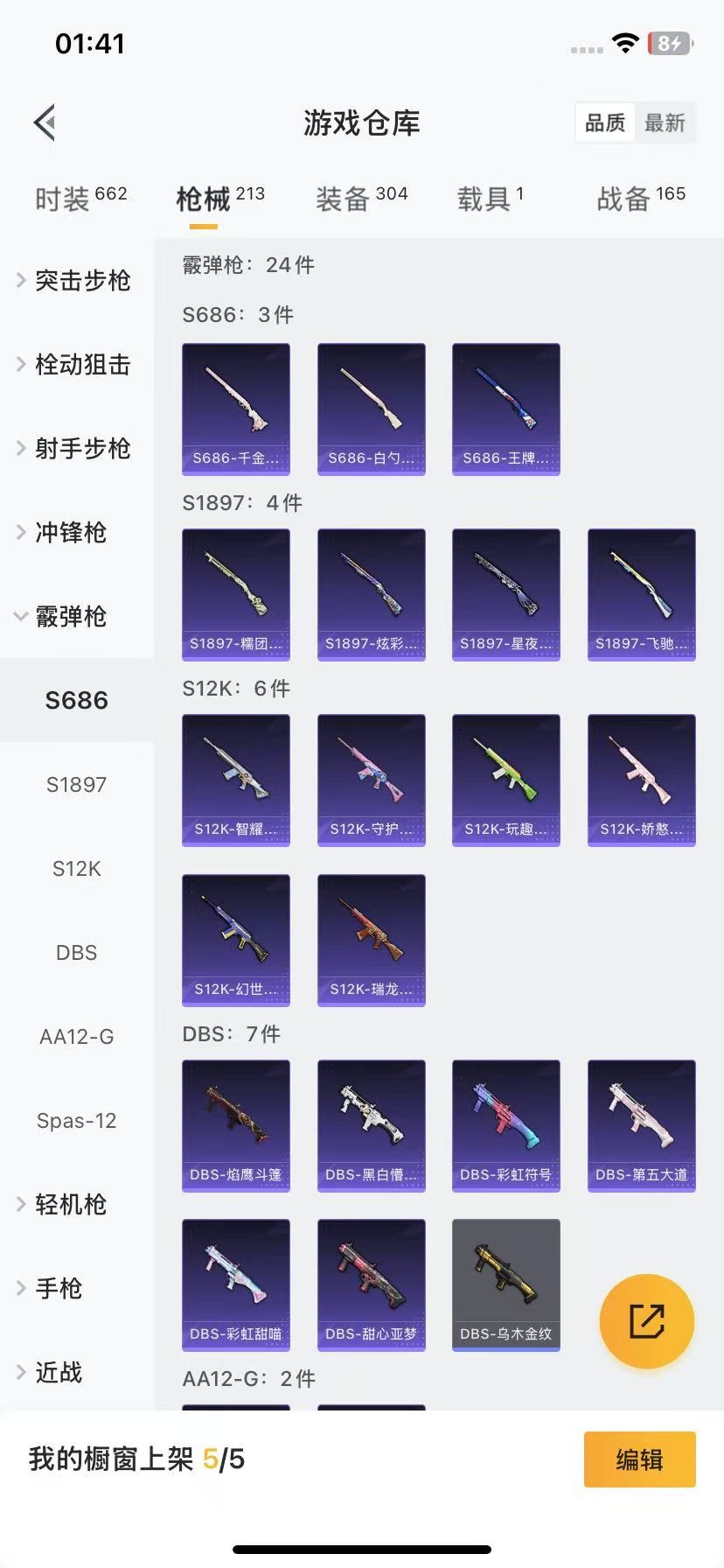Open the S686-王牌 skin tile
724x1568 pixels.
[x=505, y=409]
